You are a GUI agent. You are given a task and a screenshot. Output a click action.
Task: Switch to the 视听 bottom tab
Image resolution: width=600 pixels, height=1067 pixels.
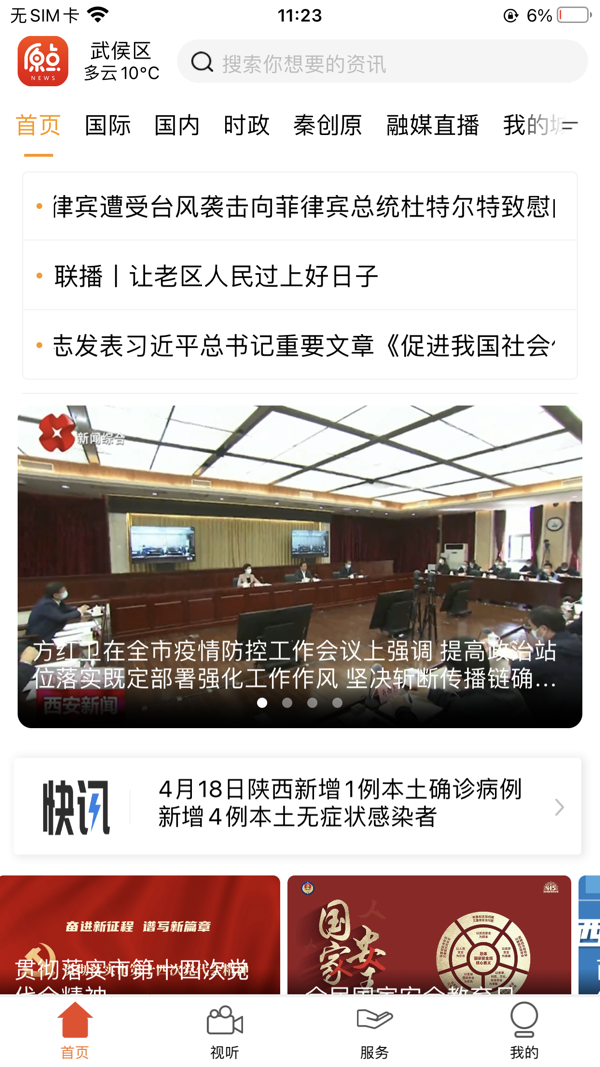[x=225, y=1031]
